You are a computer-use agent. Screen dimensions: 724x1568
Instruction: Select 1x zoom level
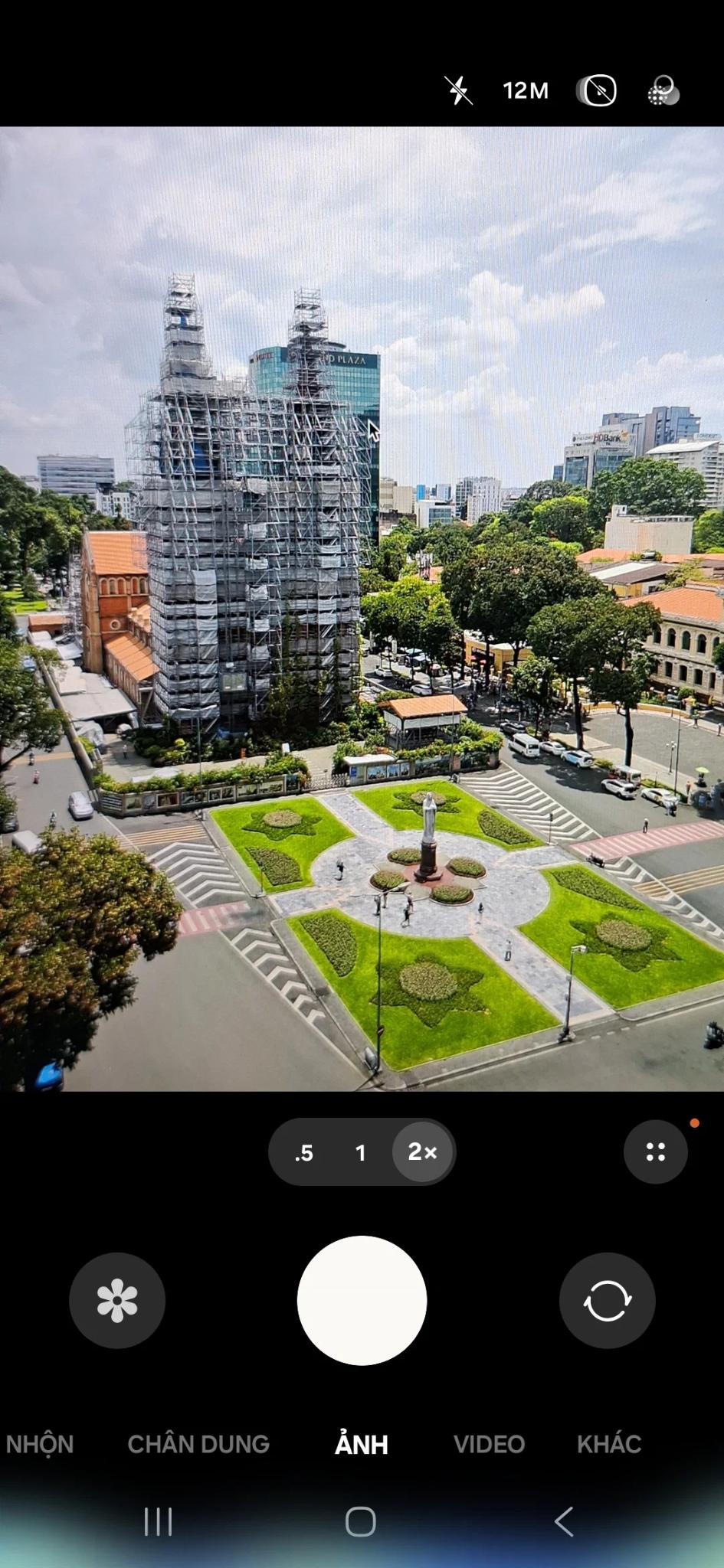[361, 1153]
